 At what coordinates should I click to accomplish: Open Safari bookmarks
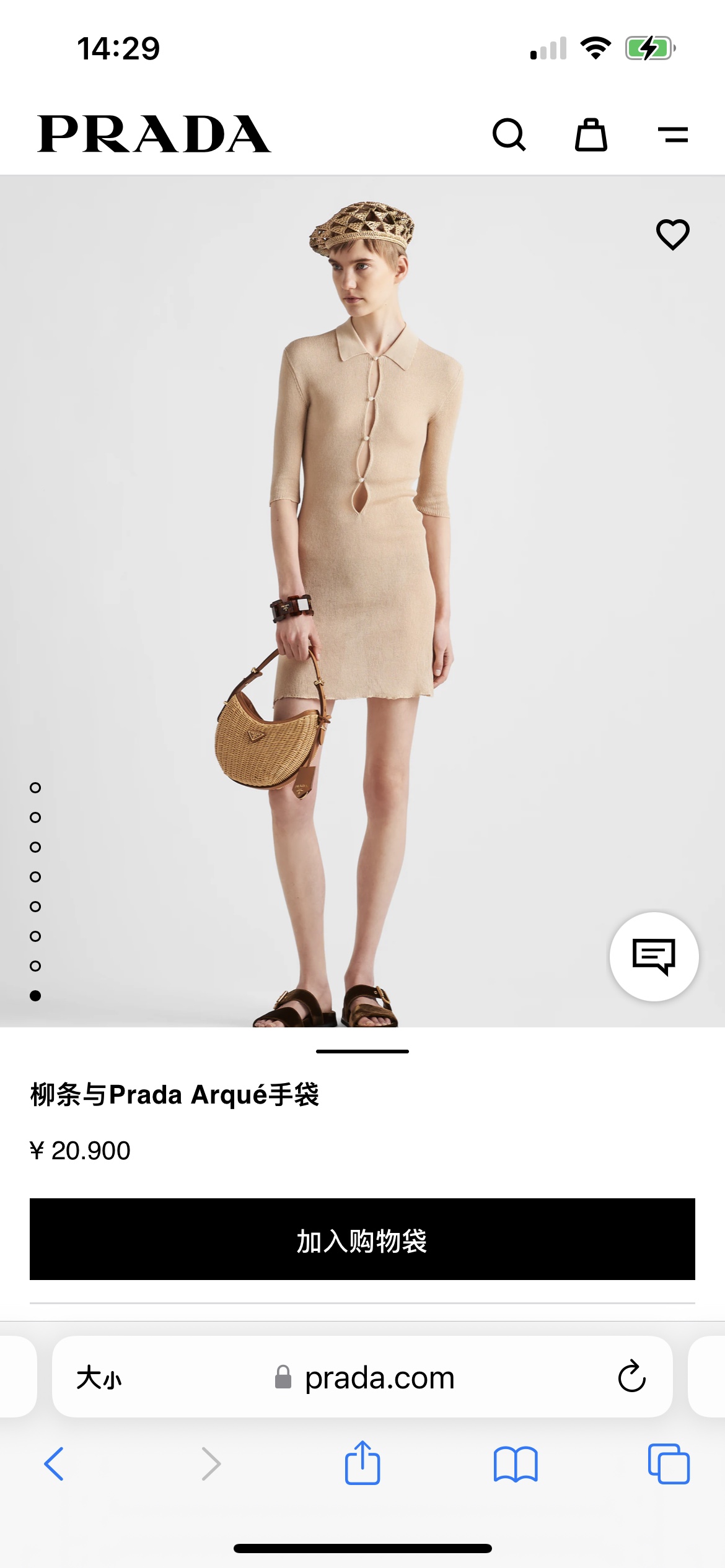(x=516, y=1464)
